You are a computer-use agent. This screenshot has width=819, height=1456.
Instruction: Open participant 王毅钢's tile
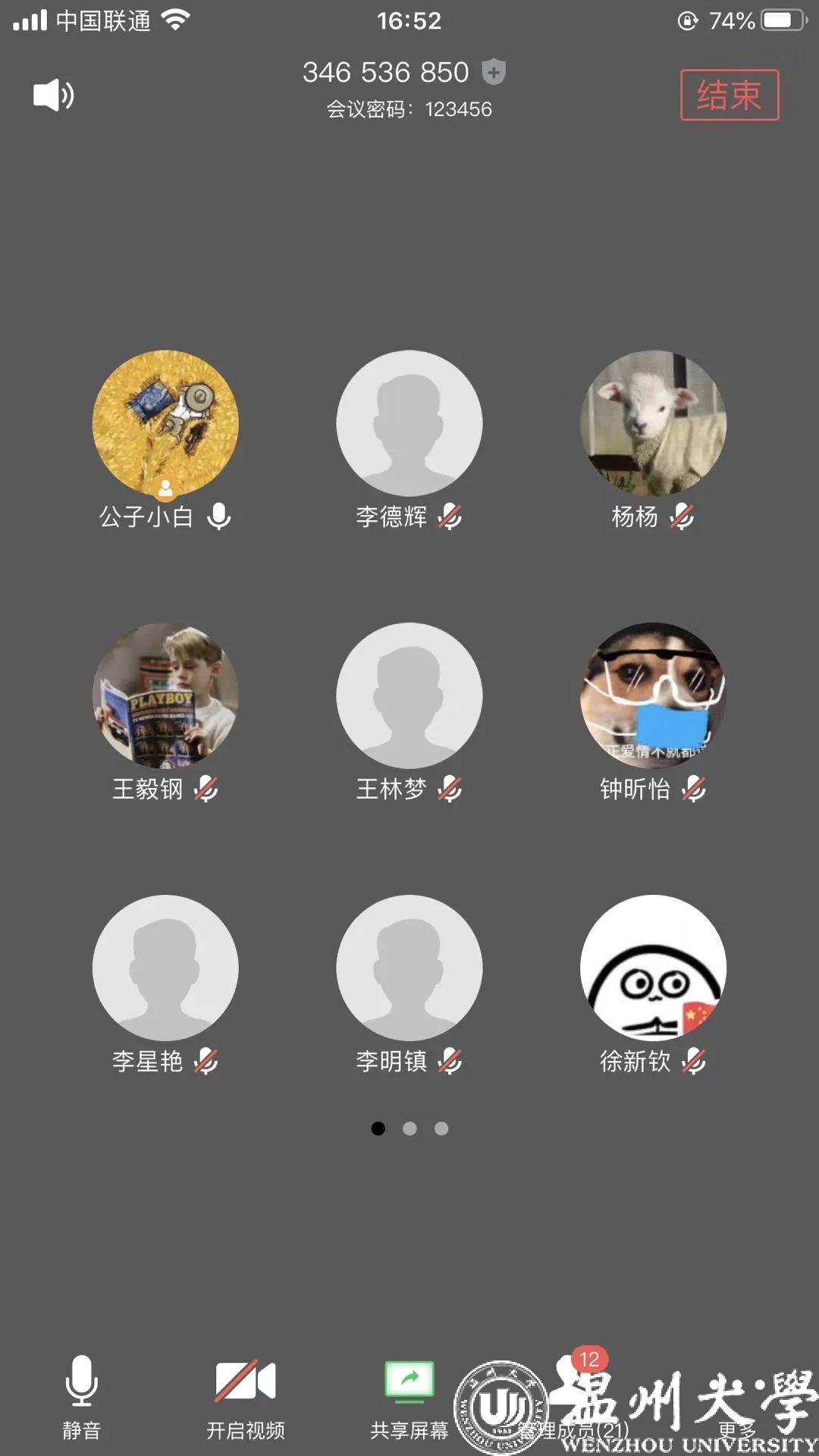point(165,695)
